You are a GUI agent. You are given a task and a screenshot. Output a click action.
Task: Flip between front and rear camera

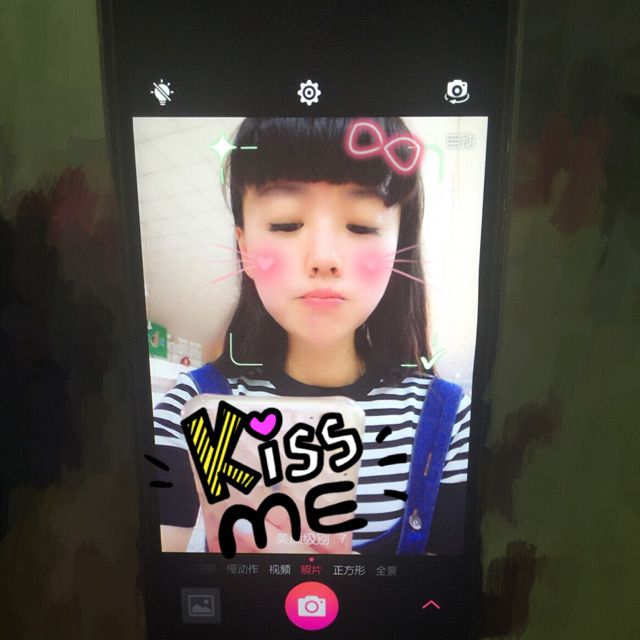457,91
